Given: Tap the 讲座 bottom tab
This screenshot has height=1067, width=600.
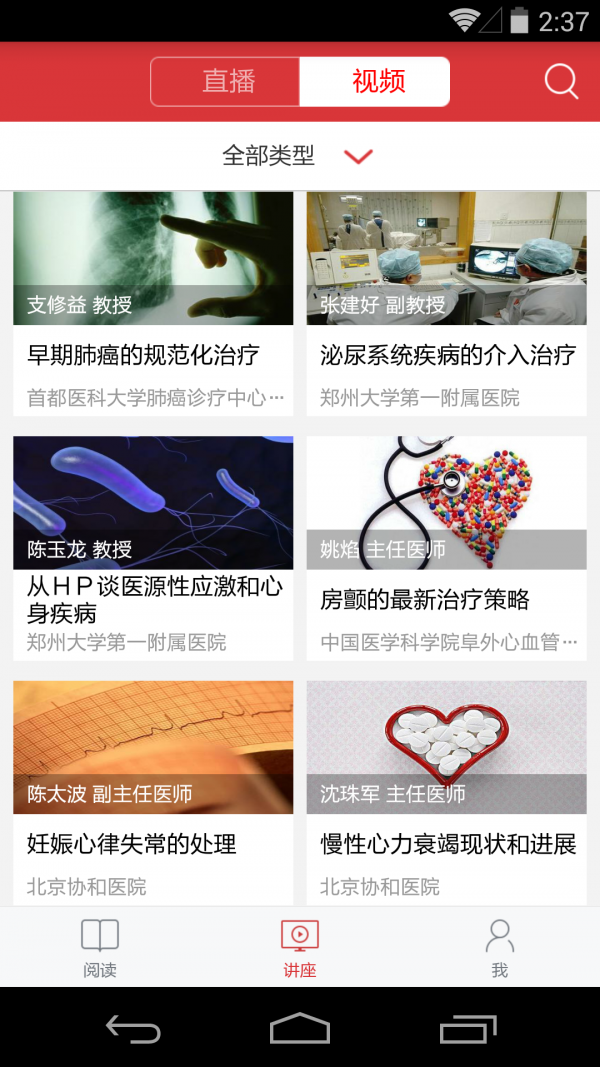Looking at the screenshot, I should [x=300, y=948].
